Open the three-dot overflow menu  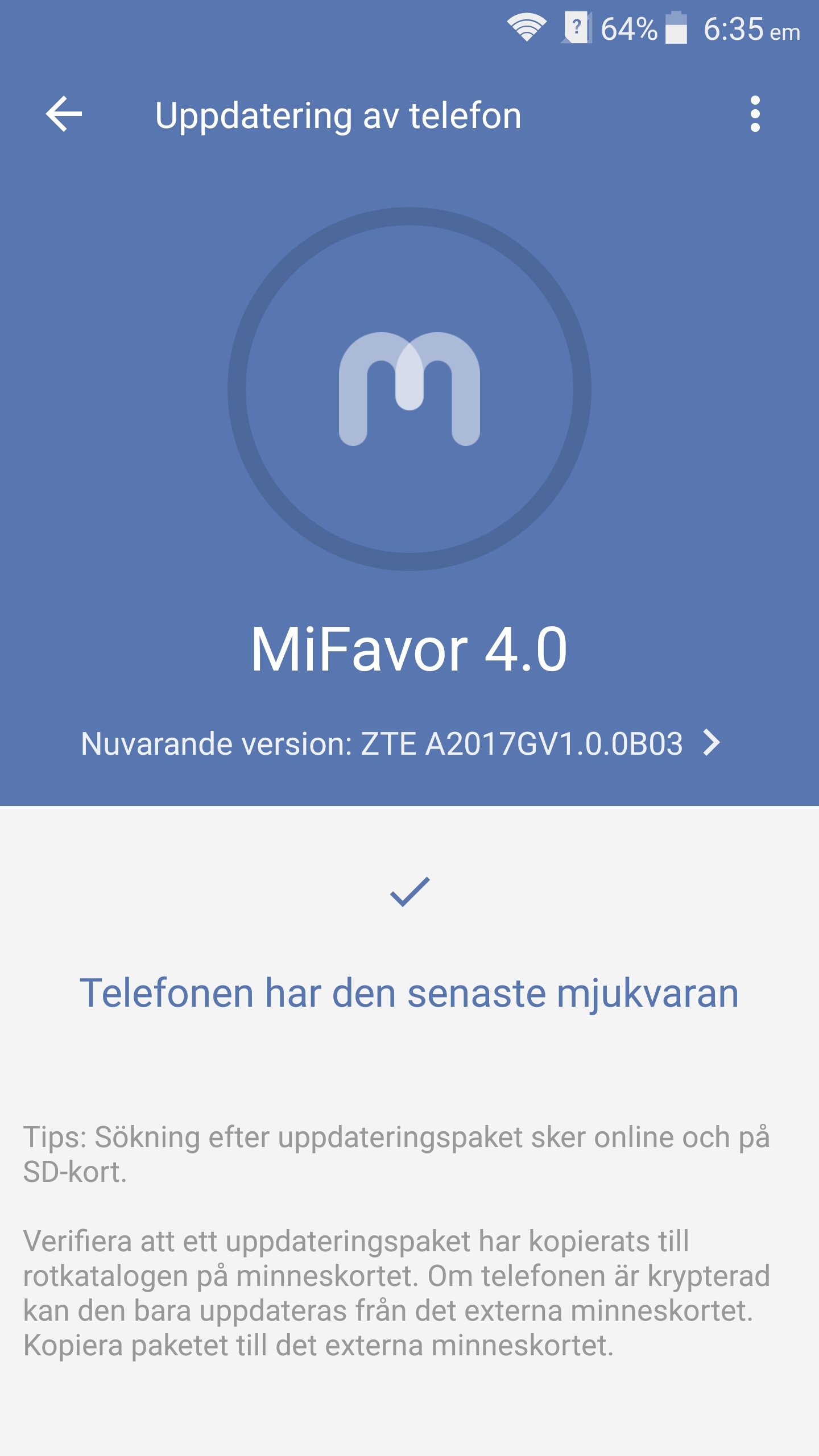point(755,114)
